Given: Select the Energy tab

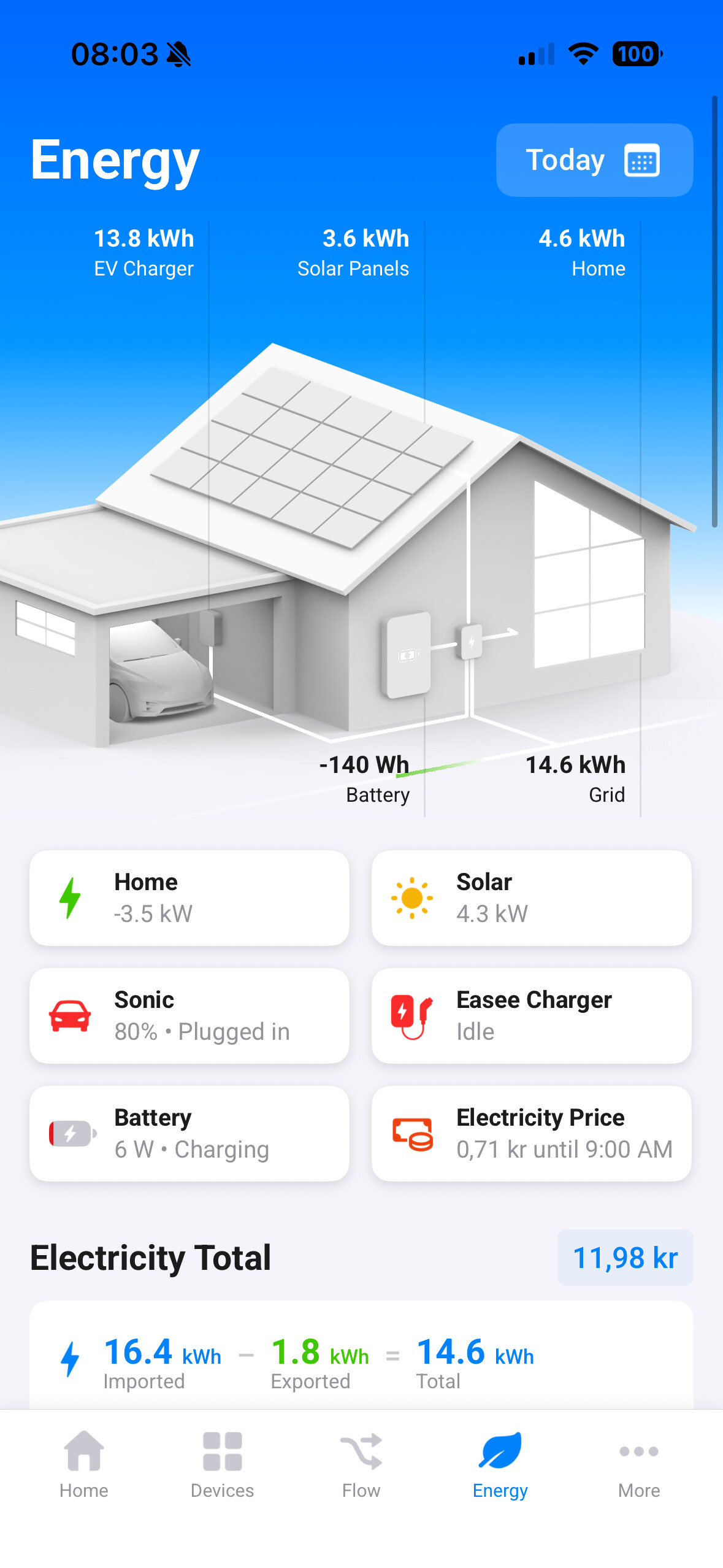Looking at the screenshot, I should pyautogui.click(x=500, y=1465).
